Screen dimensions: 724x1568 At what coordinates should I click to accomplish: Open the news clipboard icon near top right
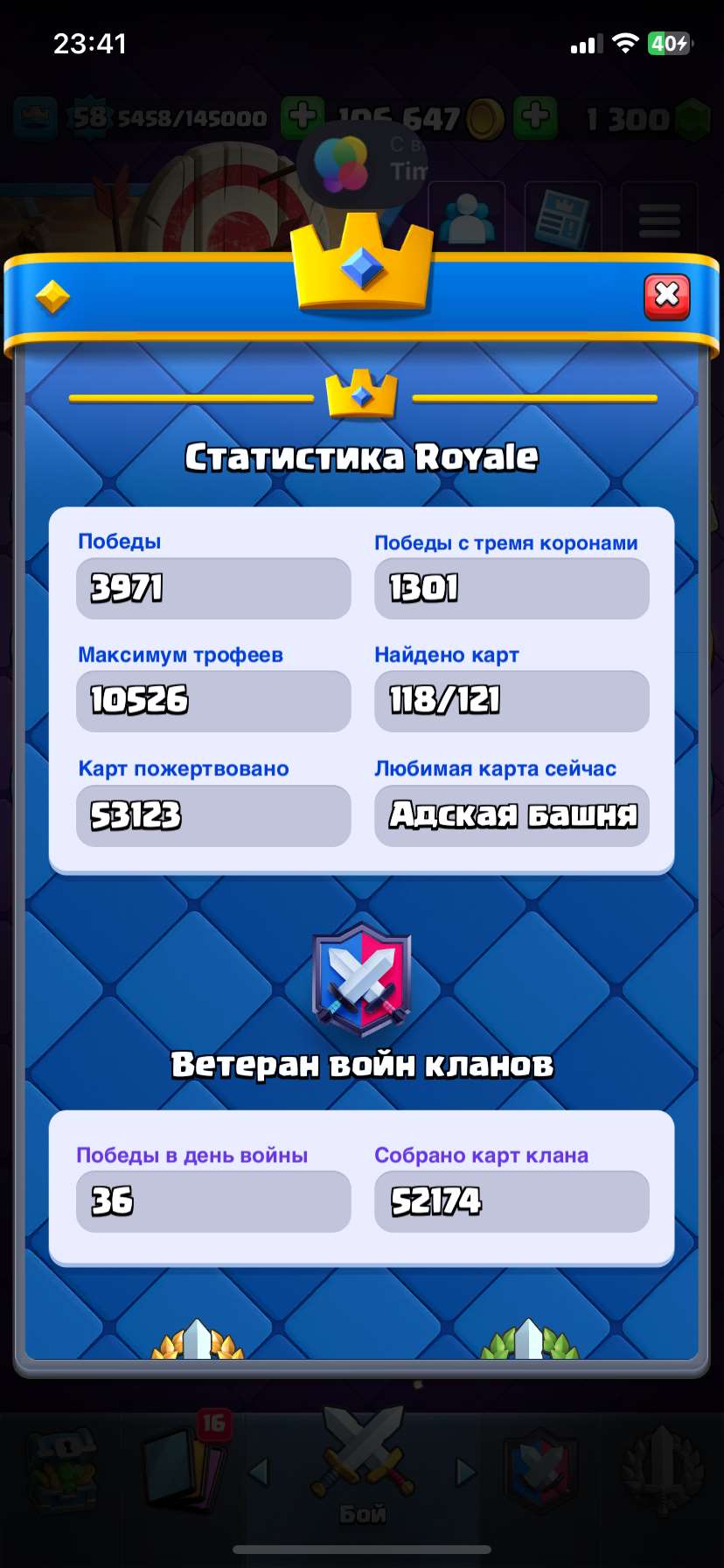564,217
